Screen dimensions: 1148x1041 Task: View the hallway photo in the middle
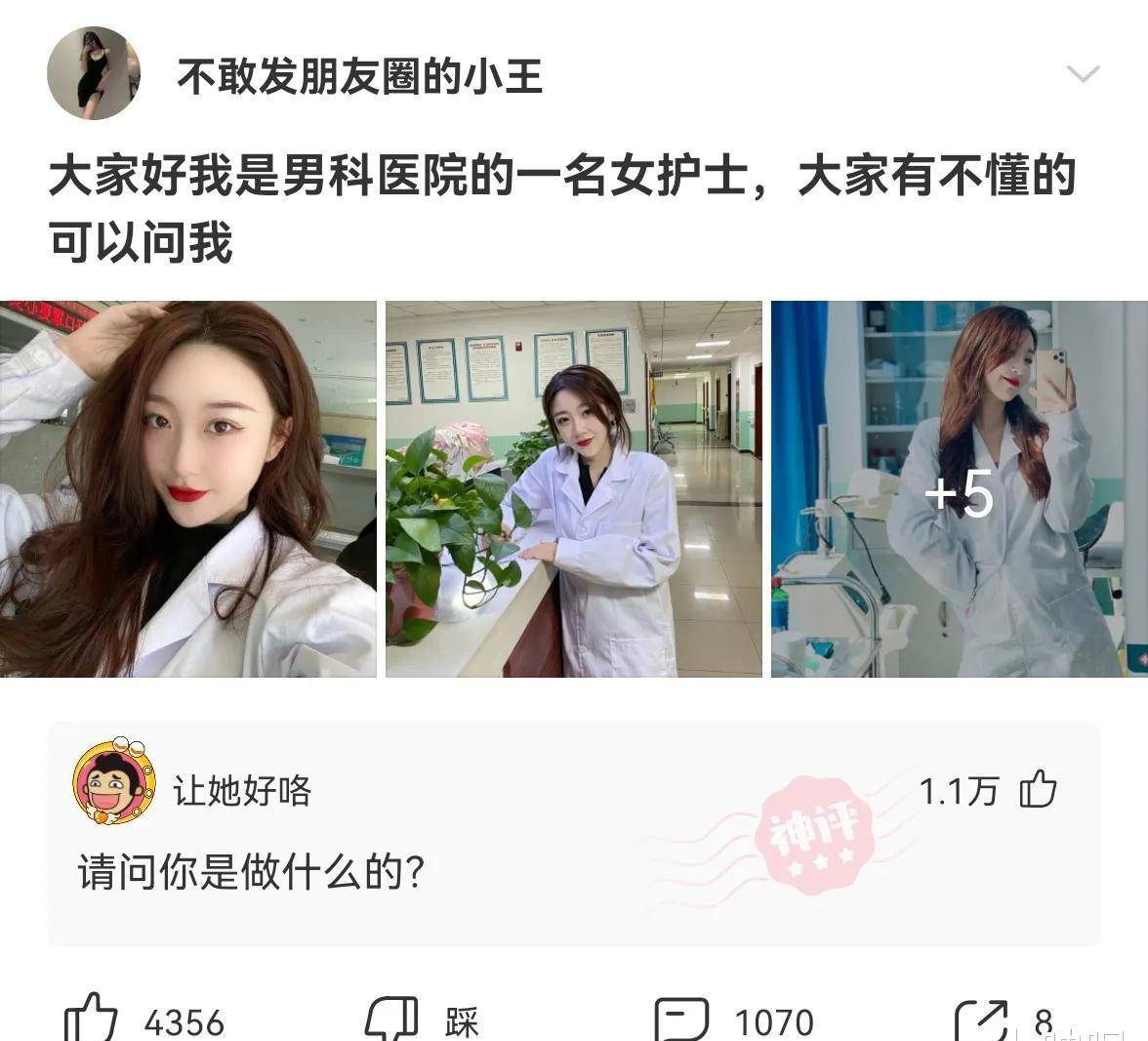coord(573,488)
